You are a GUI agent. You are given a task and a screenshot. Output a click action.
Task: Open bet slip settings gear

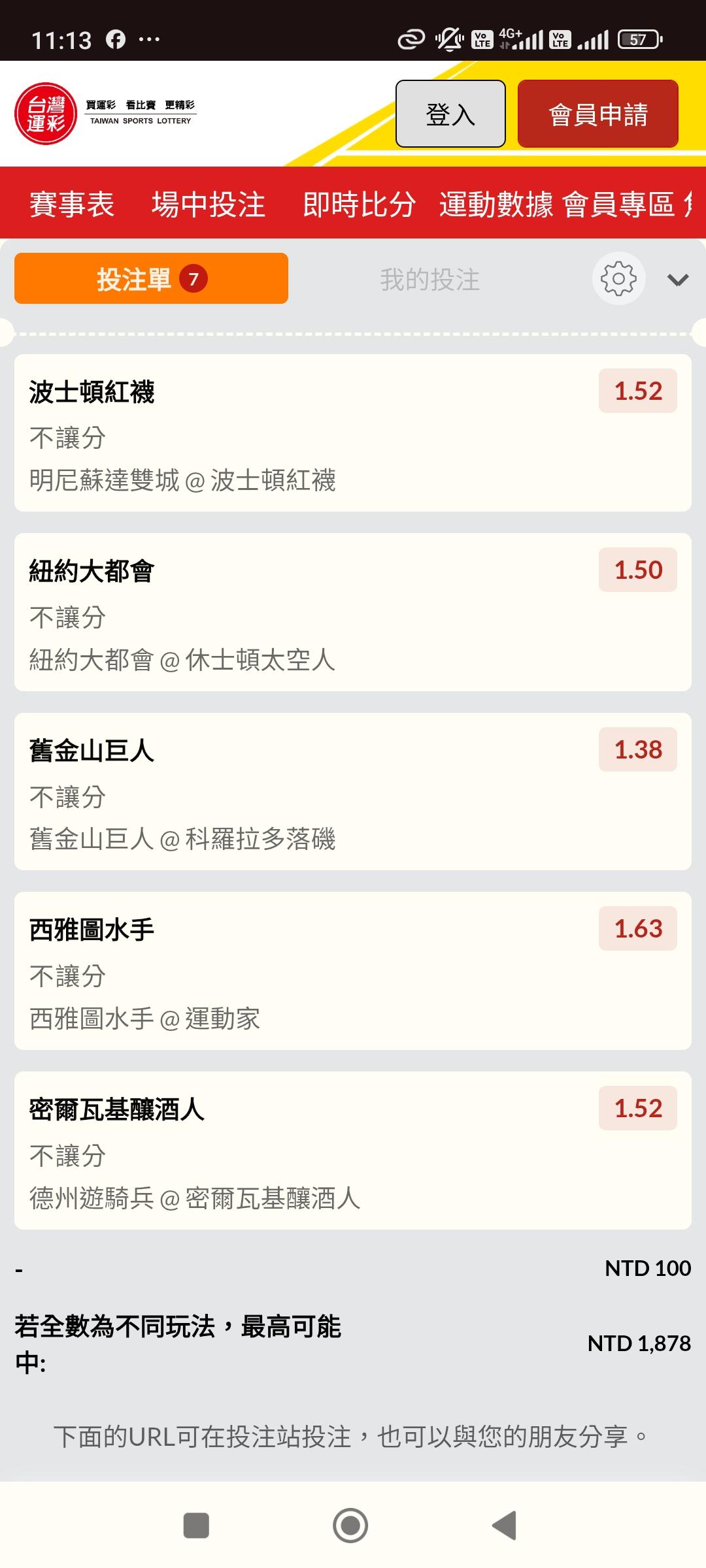(618, 279)
